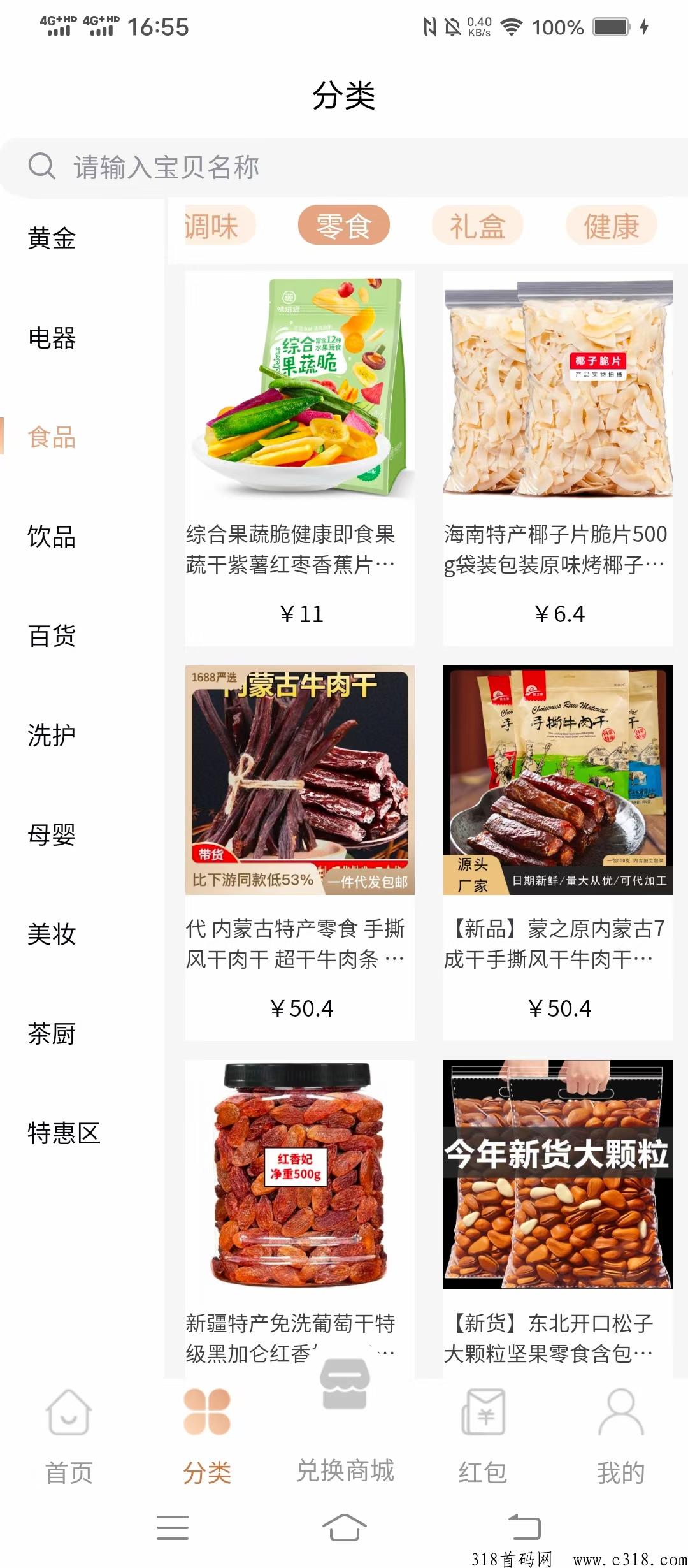Open the 特惠区 category
Screen dimensions: 688x1568
[x=64, y=1133]
